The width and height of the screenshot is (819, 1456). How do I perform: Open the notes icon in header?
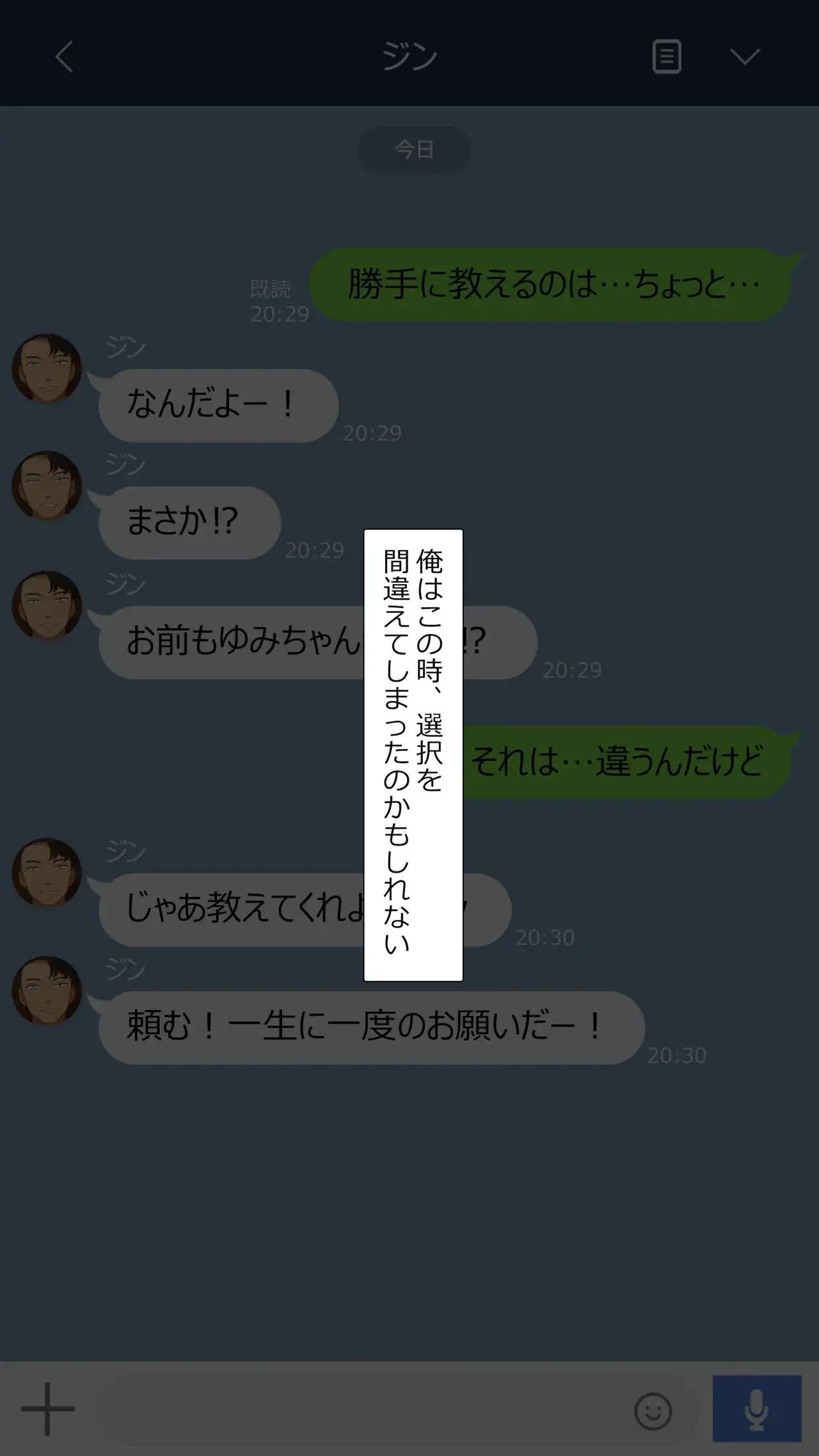click(666, 57)
